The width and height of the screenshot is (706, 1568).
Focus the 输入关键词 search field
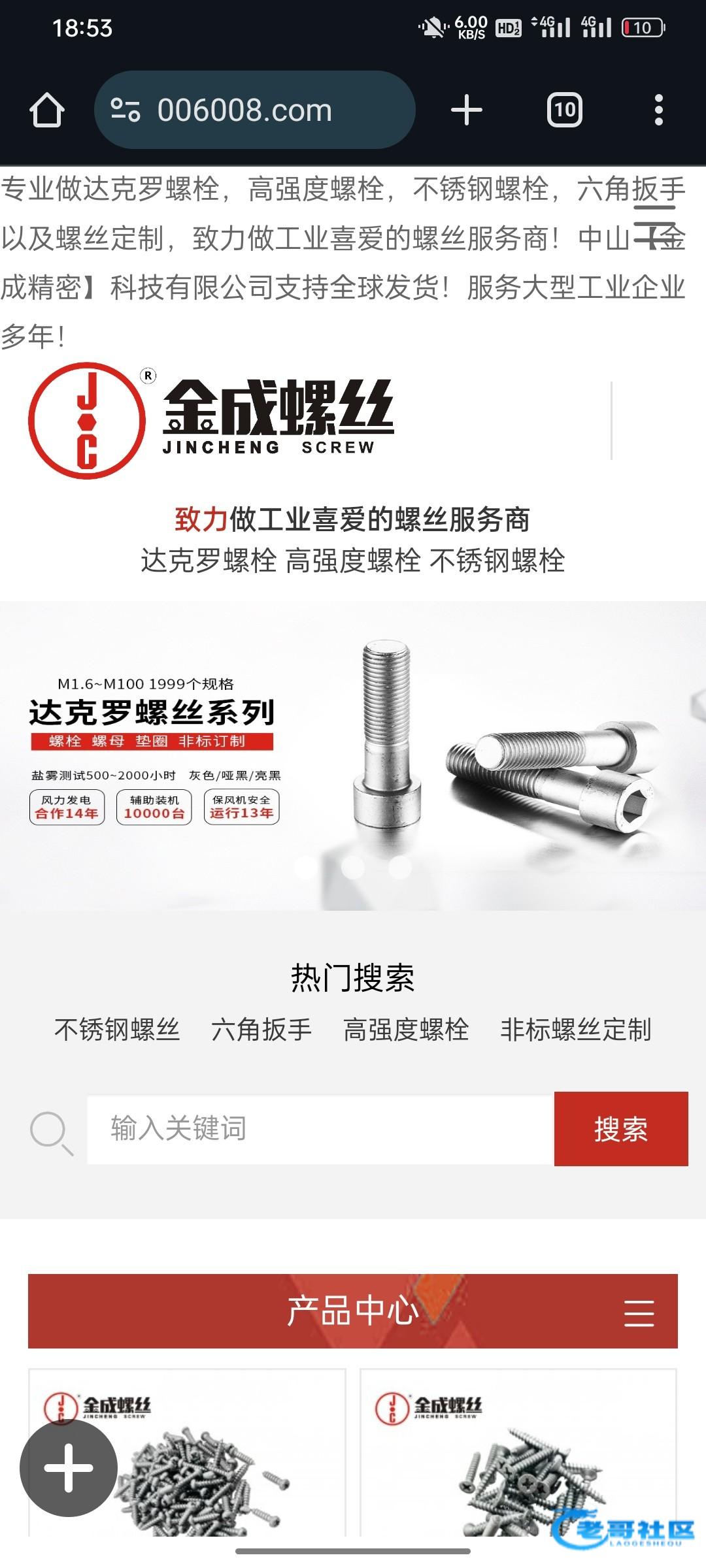point(320,1129)
